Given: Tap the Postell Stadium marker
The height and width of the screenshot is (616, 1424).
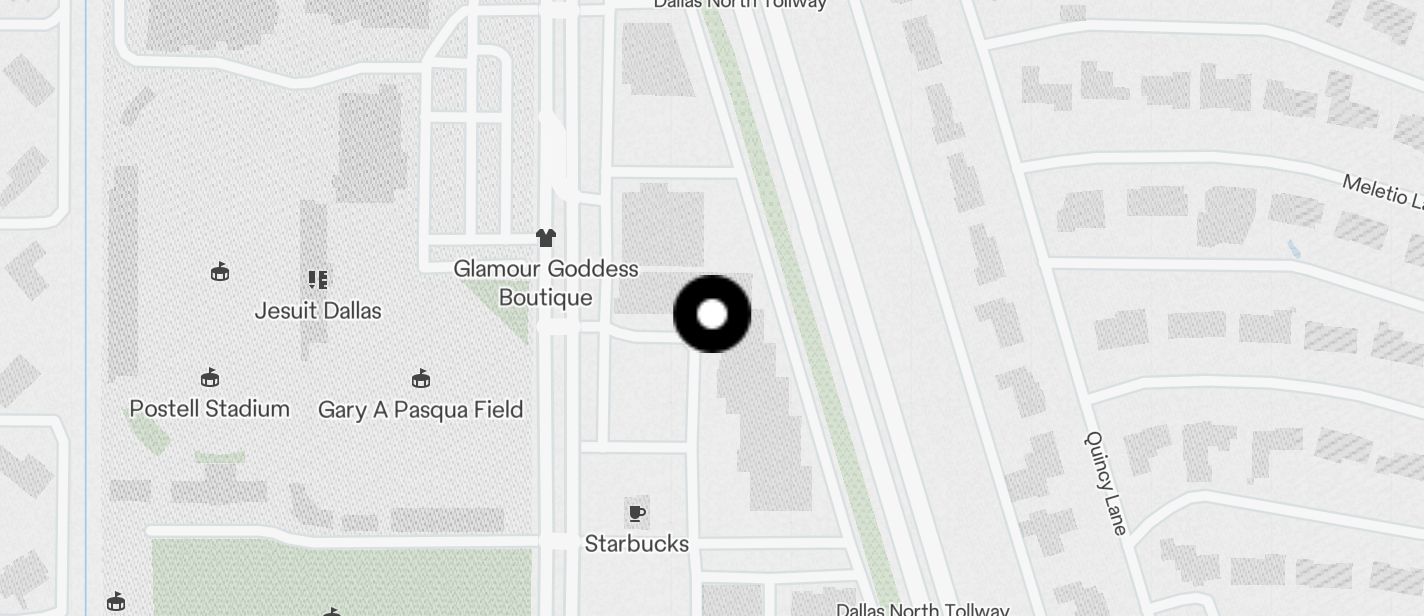Looking at the screenshot, I should 210,378.
